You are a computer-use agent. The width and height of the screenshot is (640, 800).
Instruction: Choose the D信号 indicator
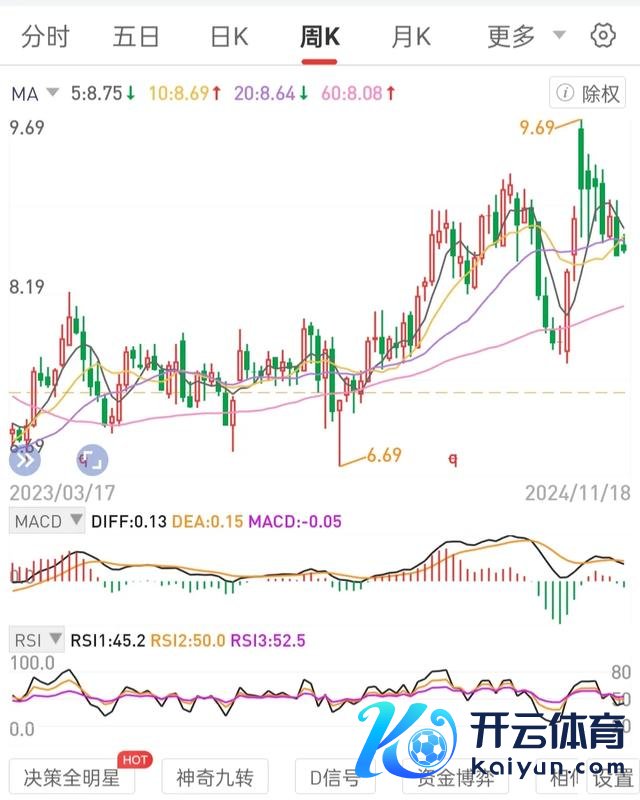point(335,778)
